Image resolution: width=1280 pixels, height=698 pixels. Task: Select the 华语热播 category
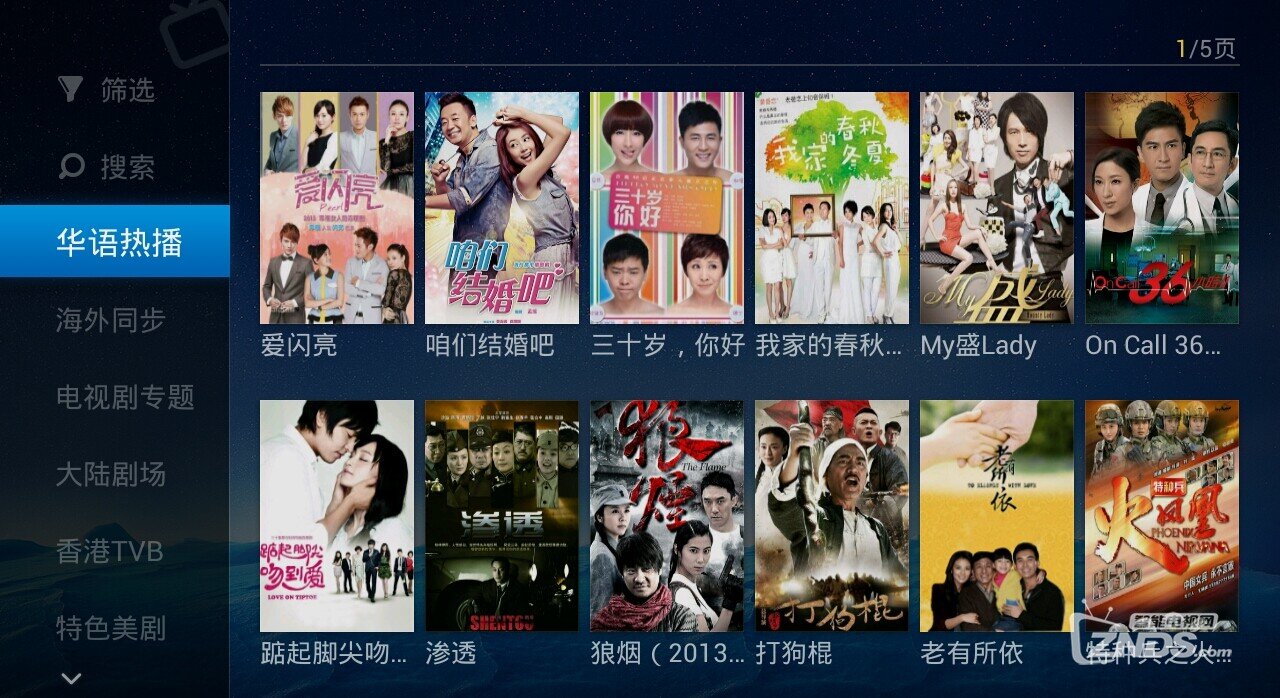[115, 242]
